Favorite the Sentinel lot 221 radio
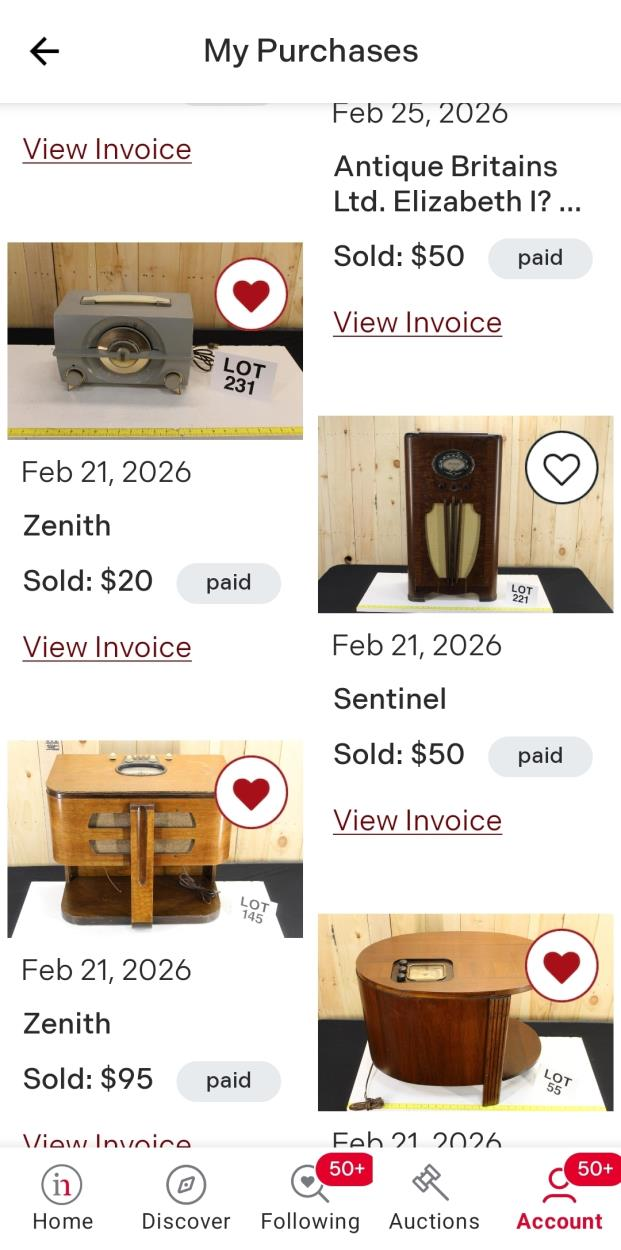The image size is (621, 1250). coord(561,467)
